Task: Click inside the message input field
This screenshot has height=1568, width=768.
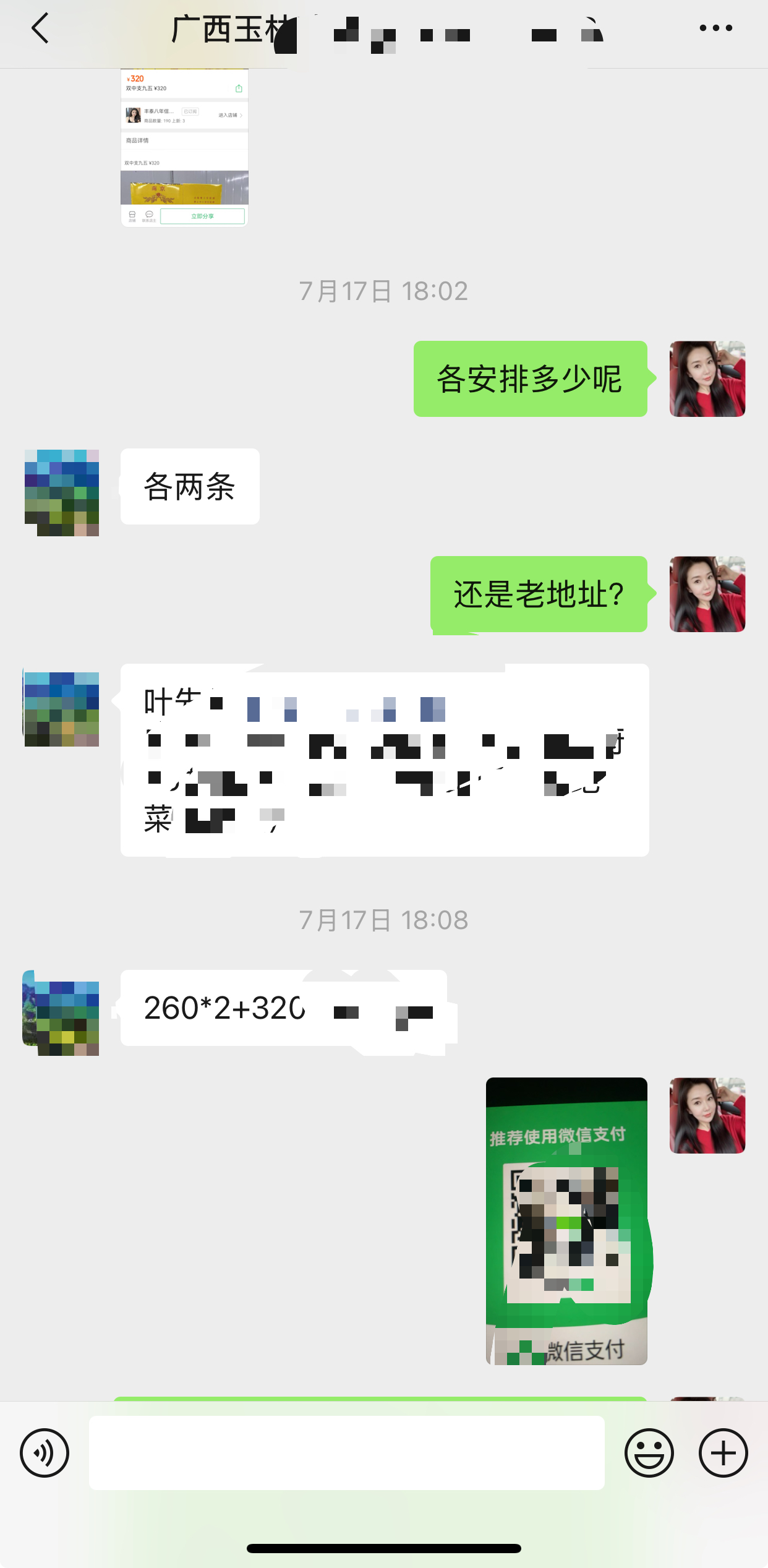Action: click(x=346, y=1452)
